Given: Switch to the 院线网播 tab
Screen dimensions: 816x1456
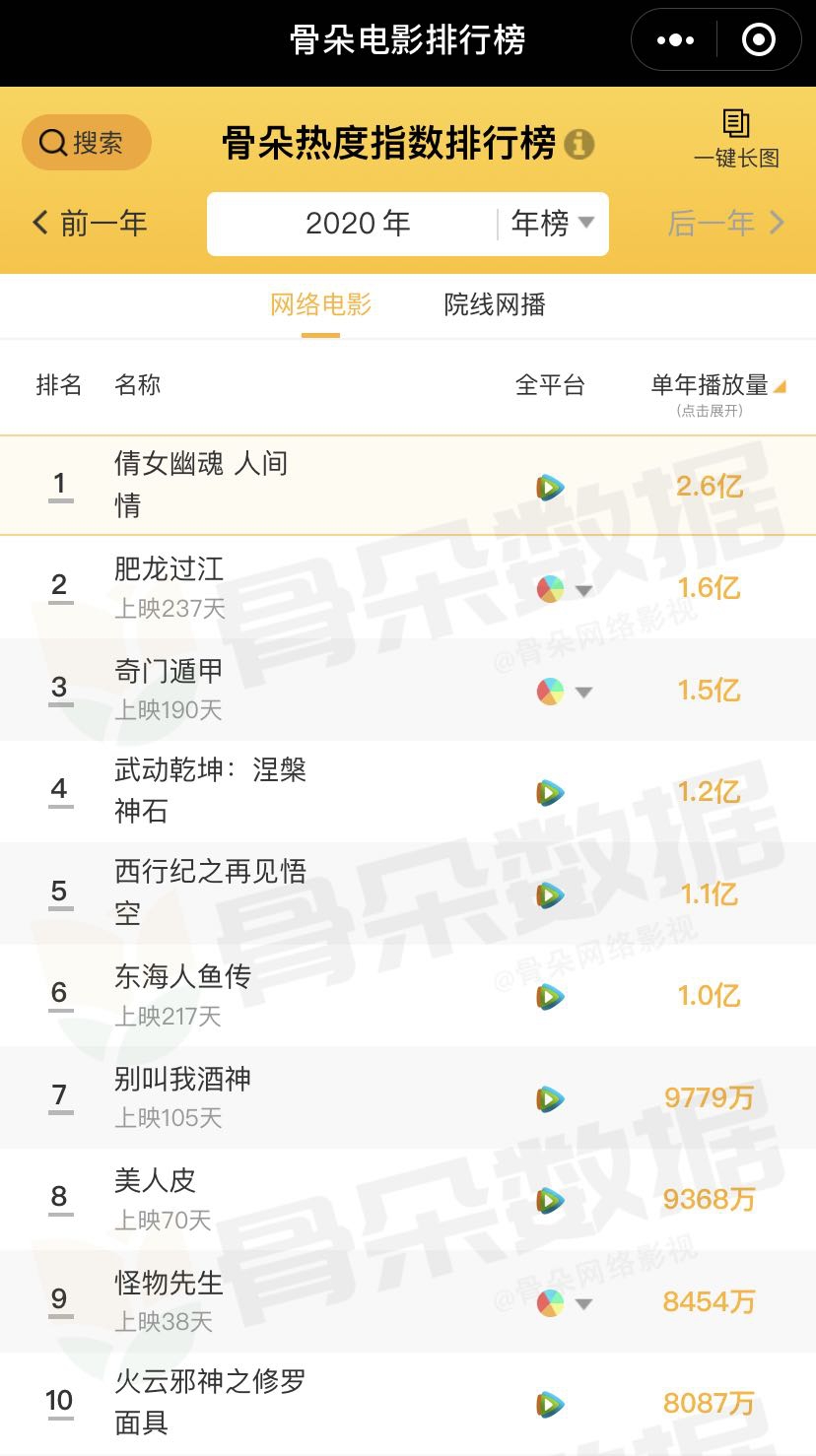Looking at the screenshot, I should point(495,305).
